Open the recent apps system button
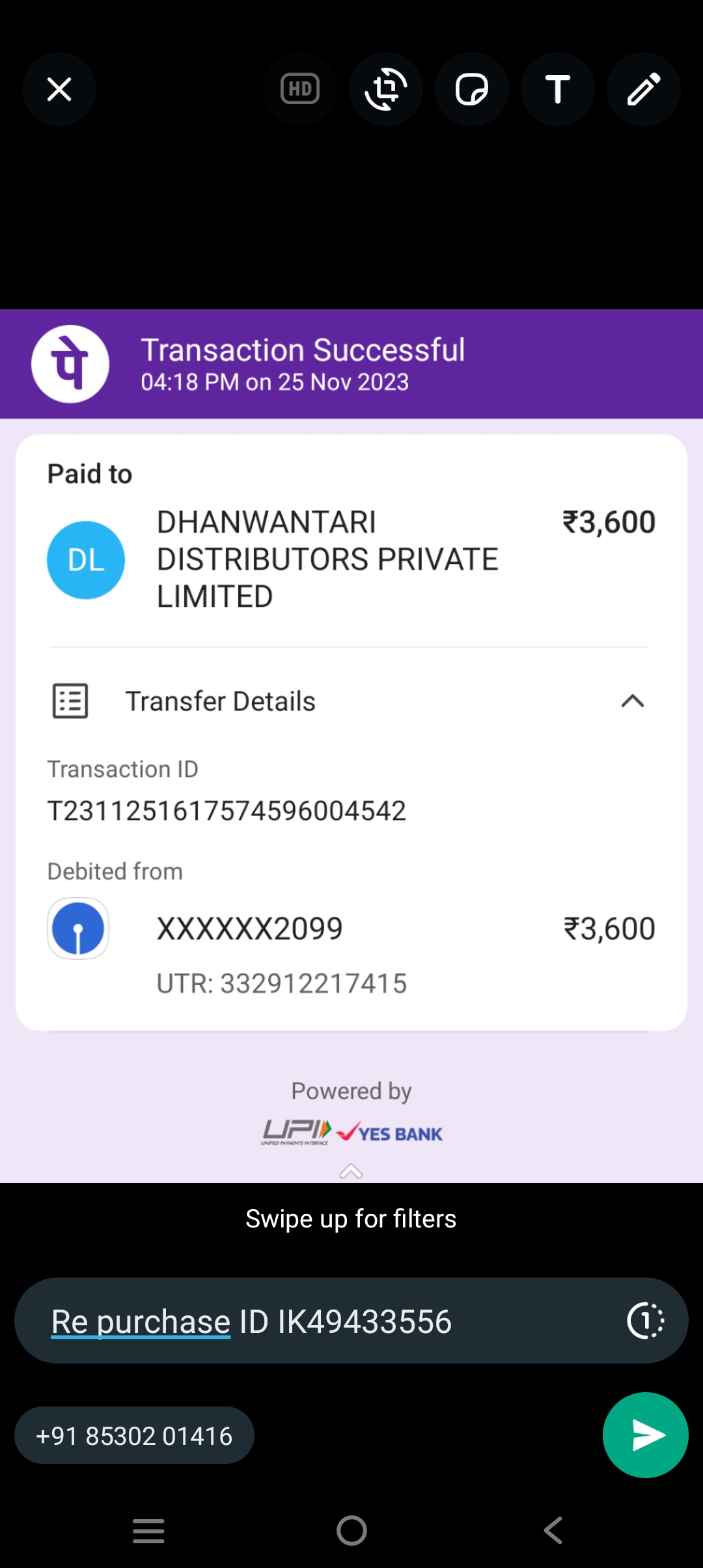 coord(148,1530)
